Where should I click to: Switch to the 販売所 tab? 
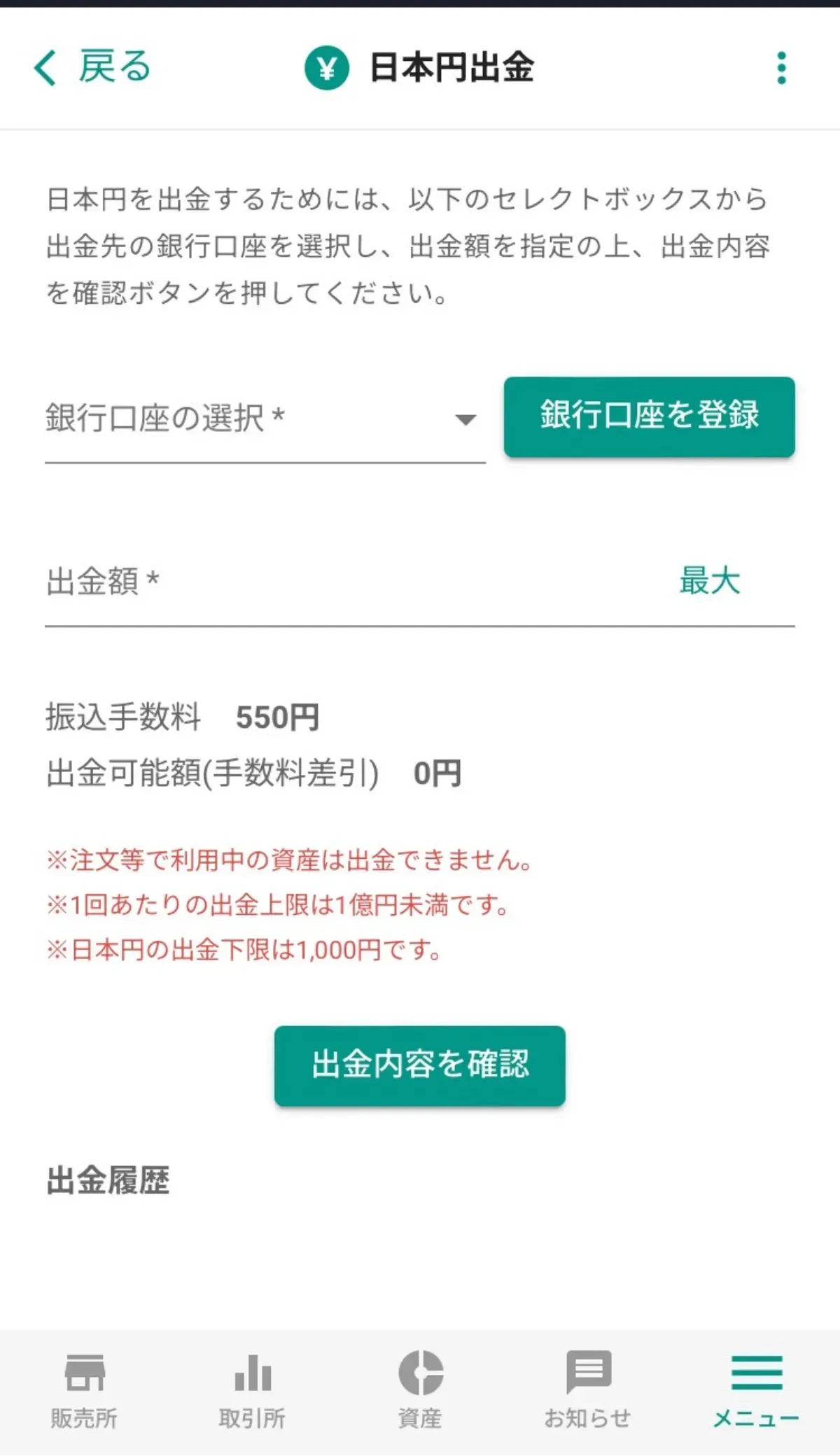pyautogui.click(x=84, y=1390)
